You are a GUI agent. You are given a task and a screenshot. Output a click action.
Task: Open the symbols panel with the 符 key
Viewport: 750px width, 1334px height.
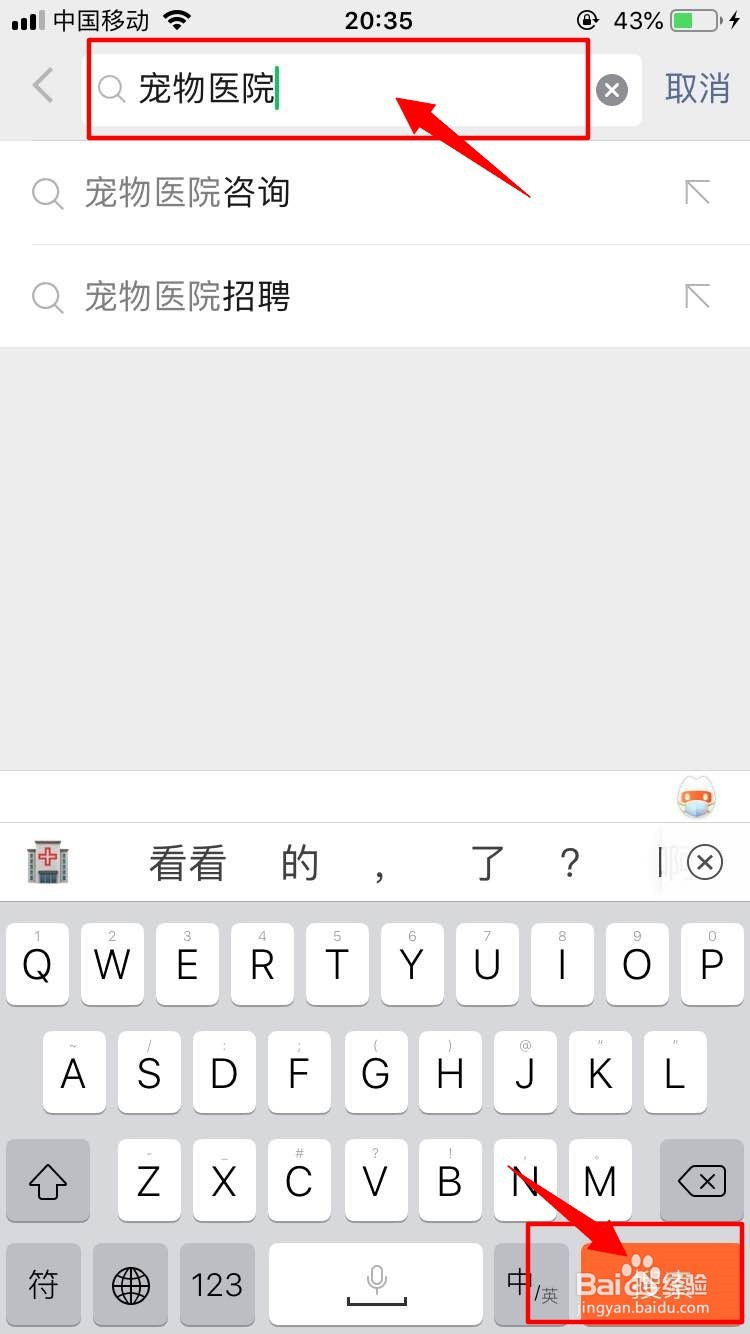click(43, 1284)
